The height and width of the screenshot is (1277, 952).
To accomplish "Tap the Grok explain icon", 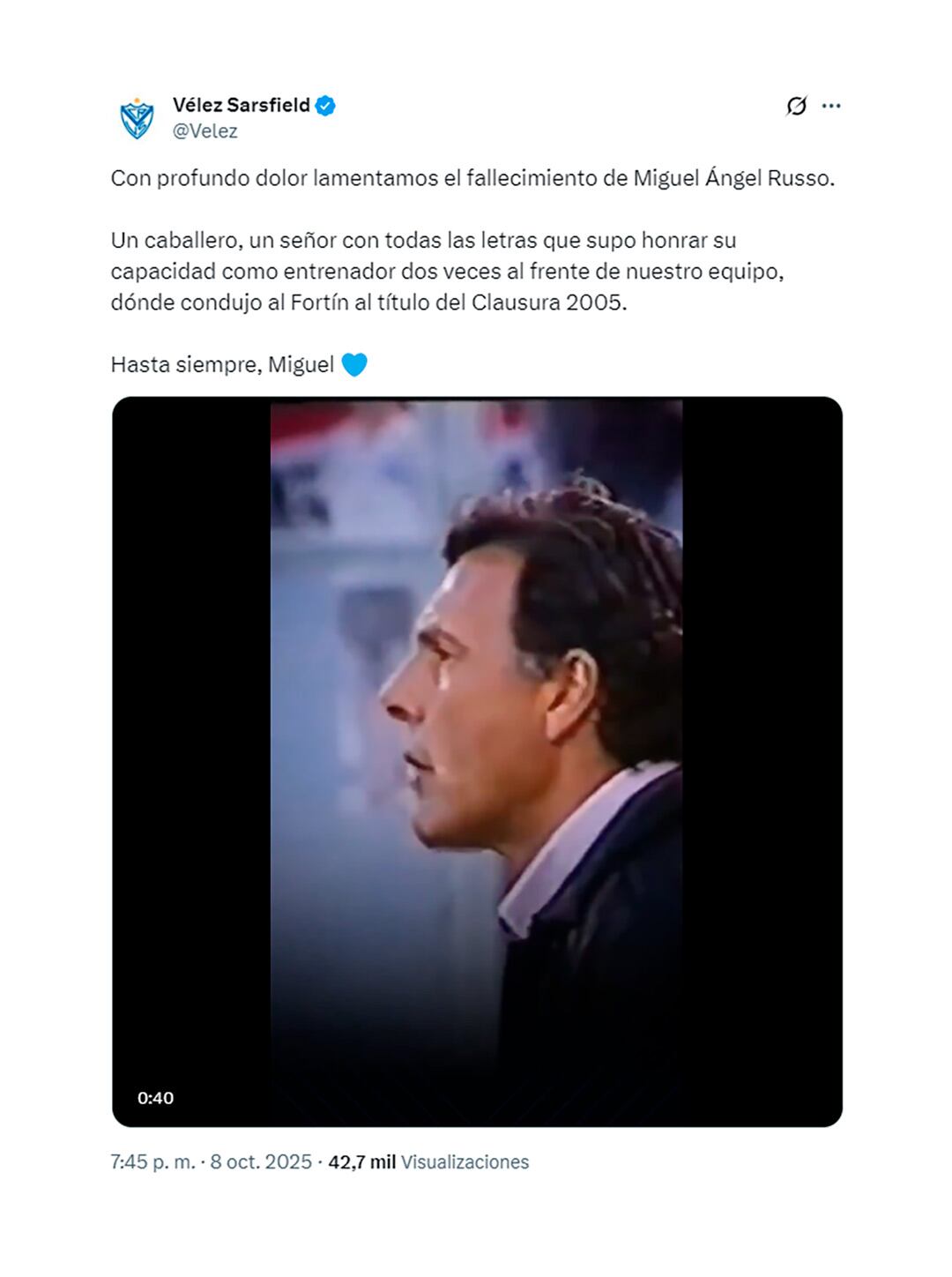I will pyautogui.click(x=796, y=106).
